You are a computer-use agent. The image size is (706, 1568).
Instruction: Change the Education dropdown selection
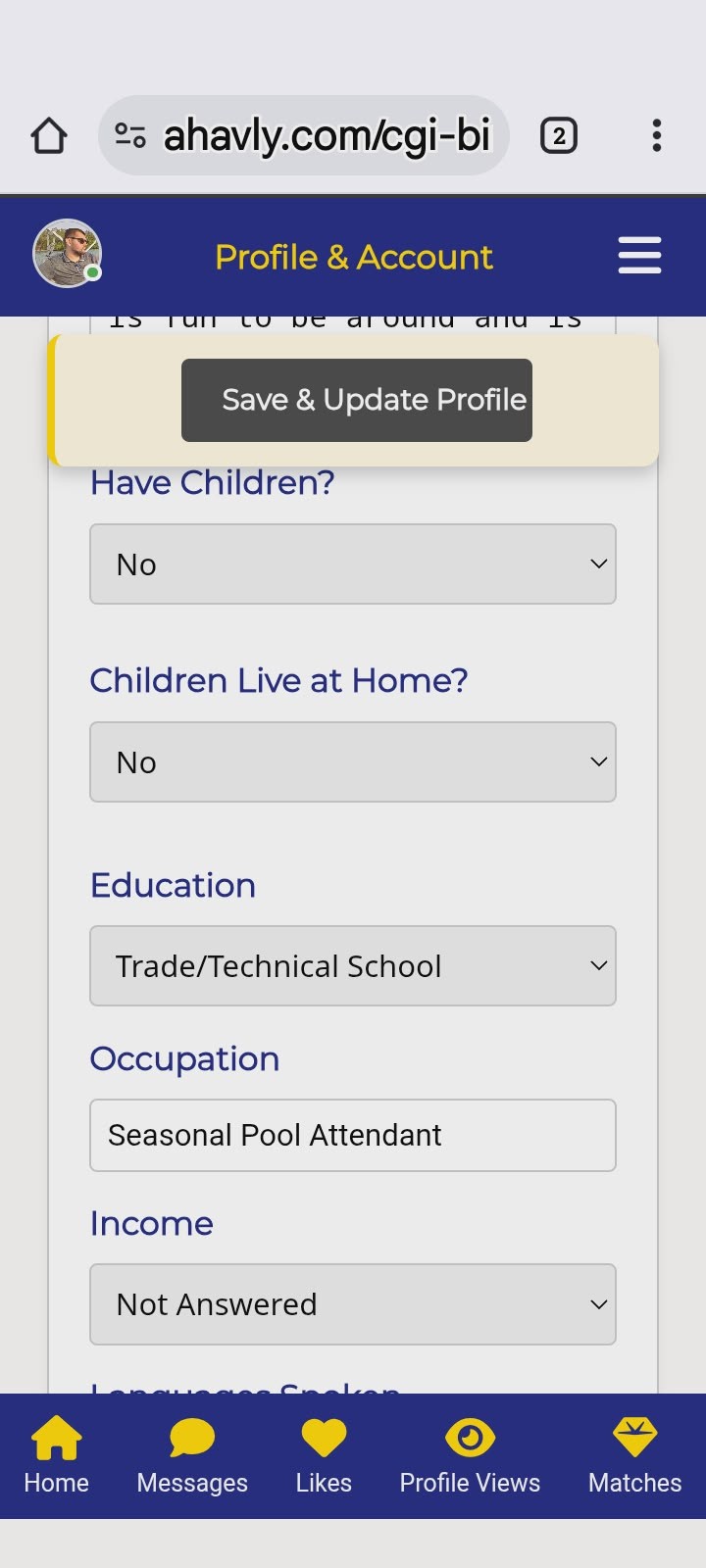[353, 966]
